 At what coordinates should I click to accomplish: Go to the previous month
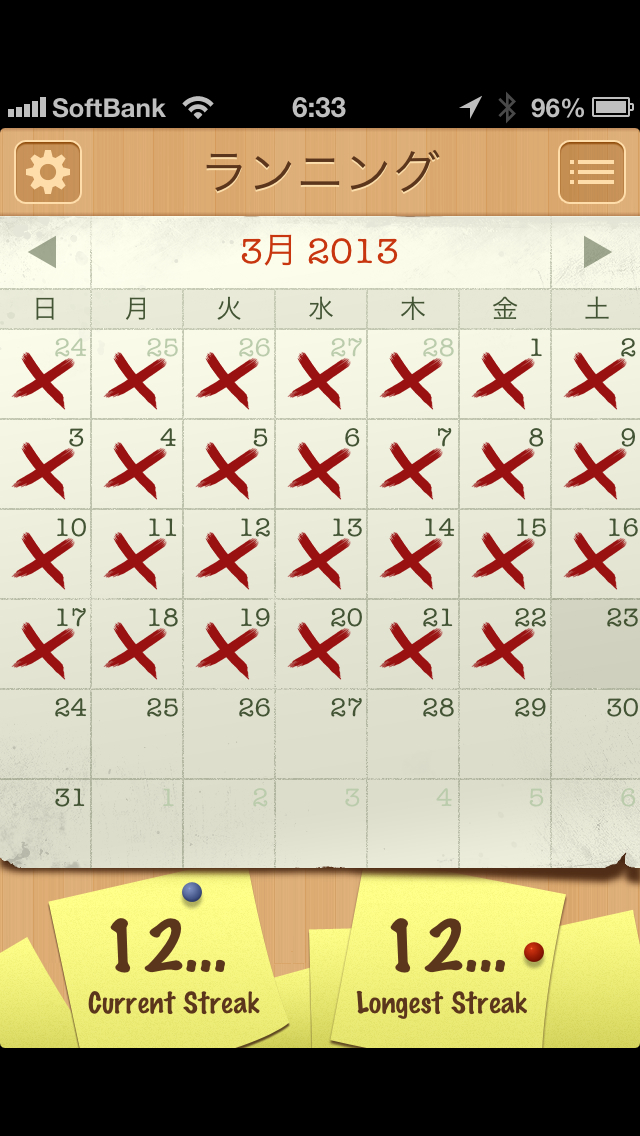coord(43,252)
